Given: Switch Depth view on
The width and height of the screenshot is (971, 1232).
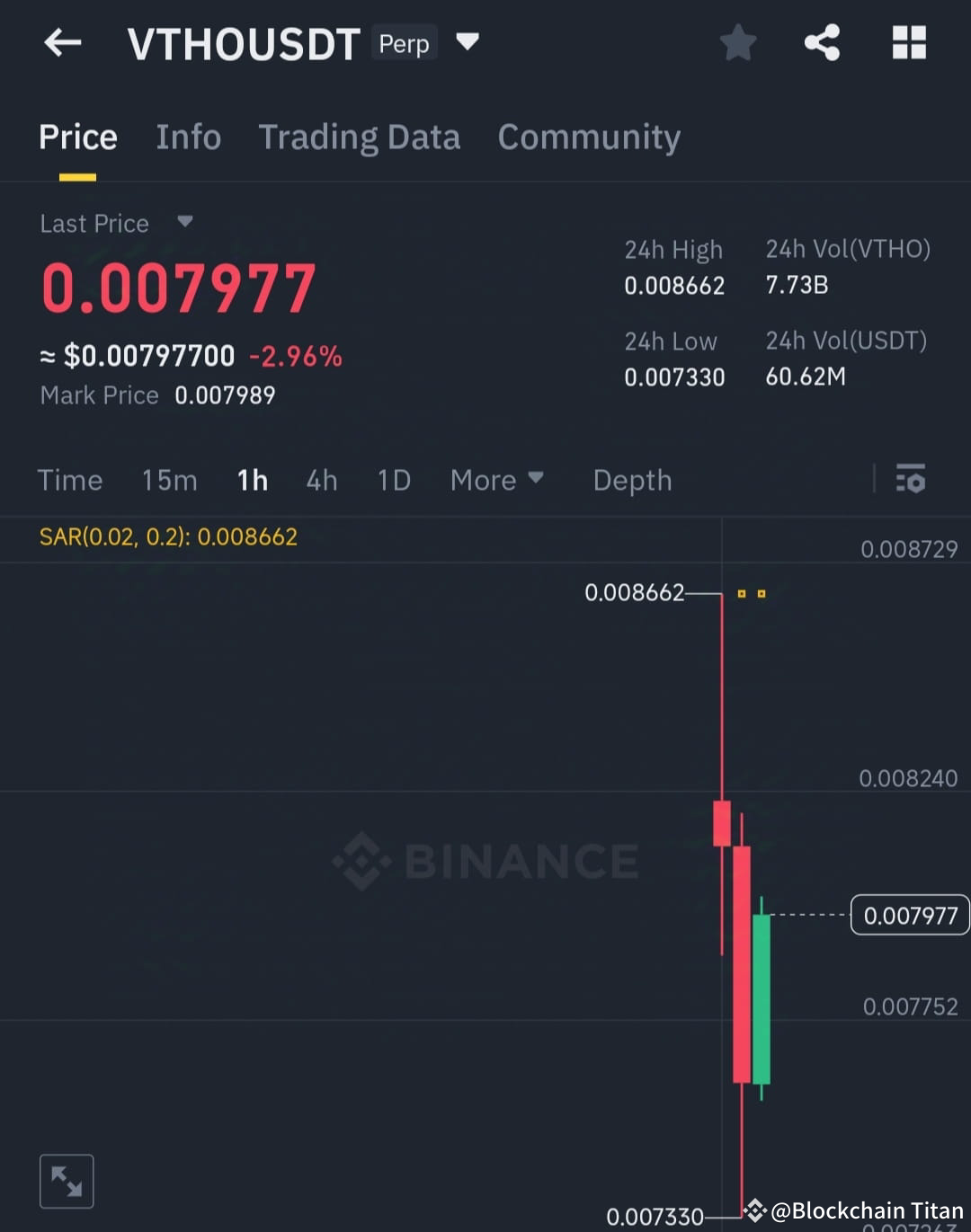Looking at the screenshot, I should [632, 480].
